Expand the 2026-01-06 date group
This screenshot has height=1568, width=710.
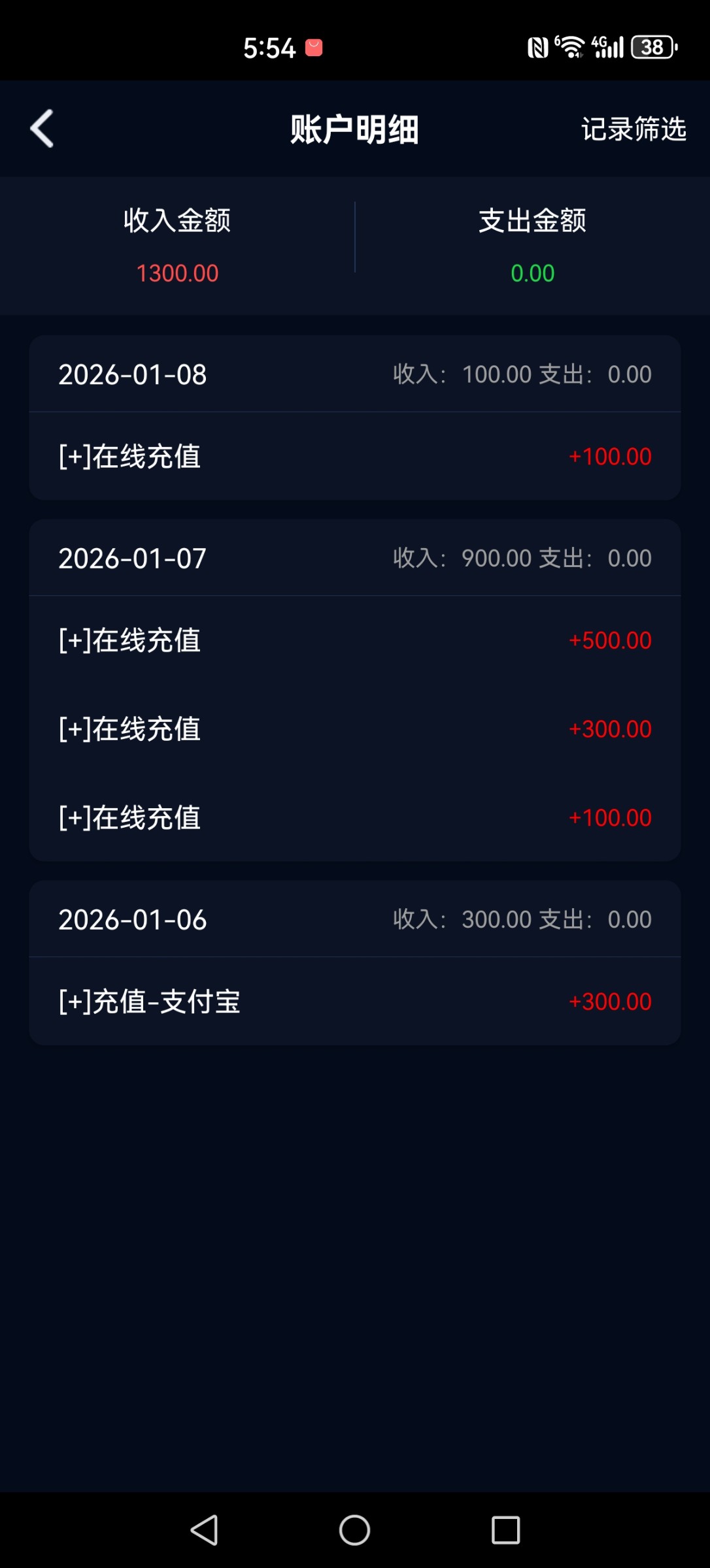click(x=132, y=919)
